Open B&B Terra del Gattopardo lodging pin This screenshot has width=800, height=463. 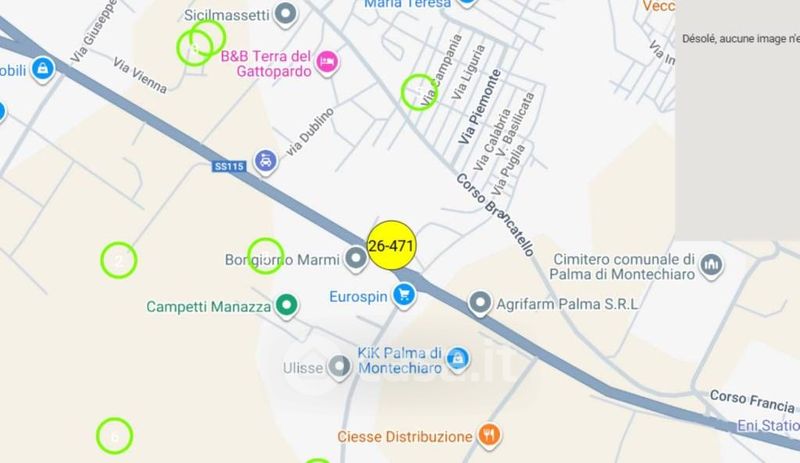tap(327, 63)
